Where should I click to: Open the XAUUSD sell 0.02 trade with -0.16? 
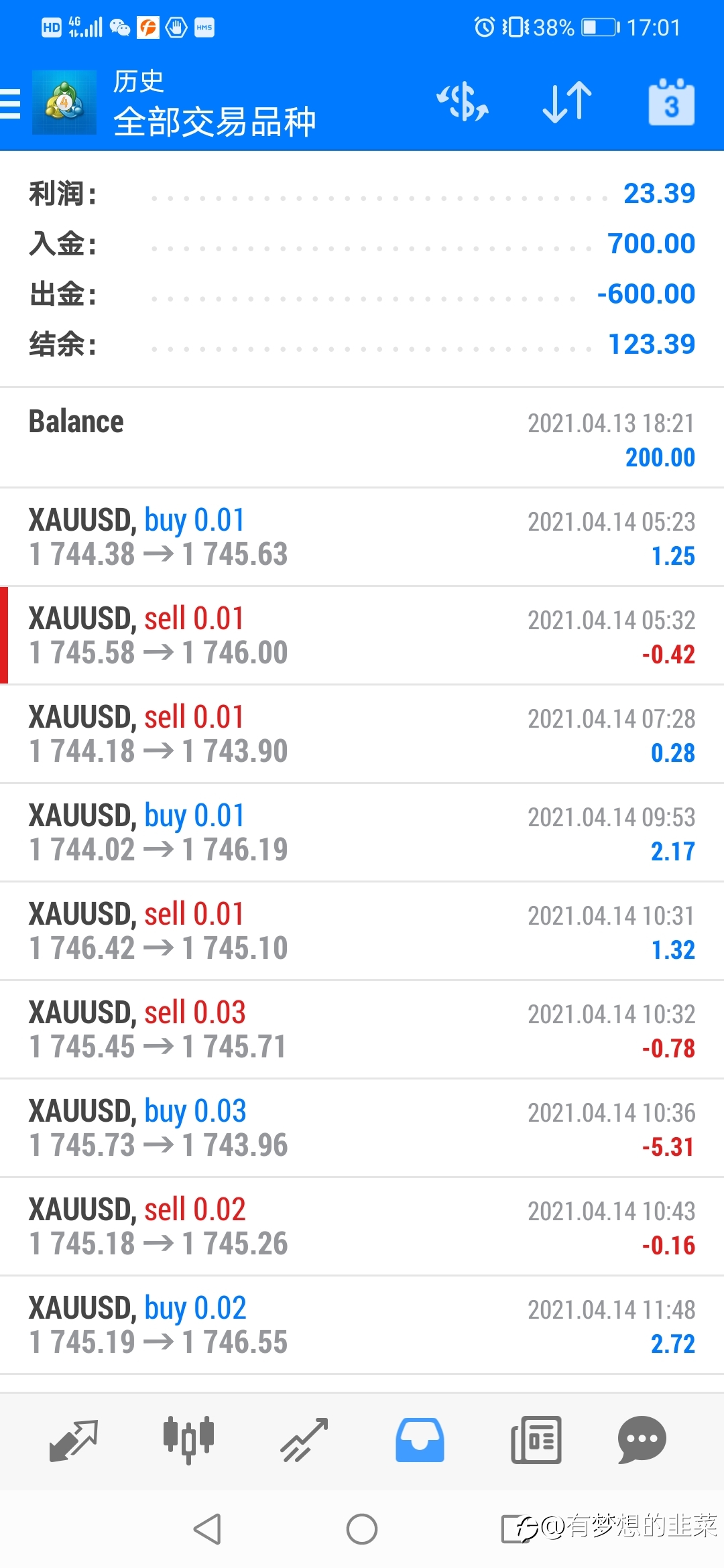[x=362, y=1226]
